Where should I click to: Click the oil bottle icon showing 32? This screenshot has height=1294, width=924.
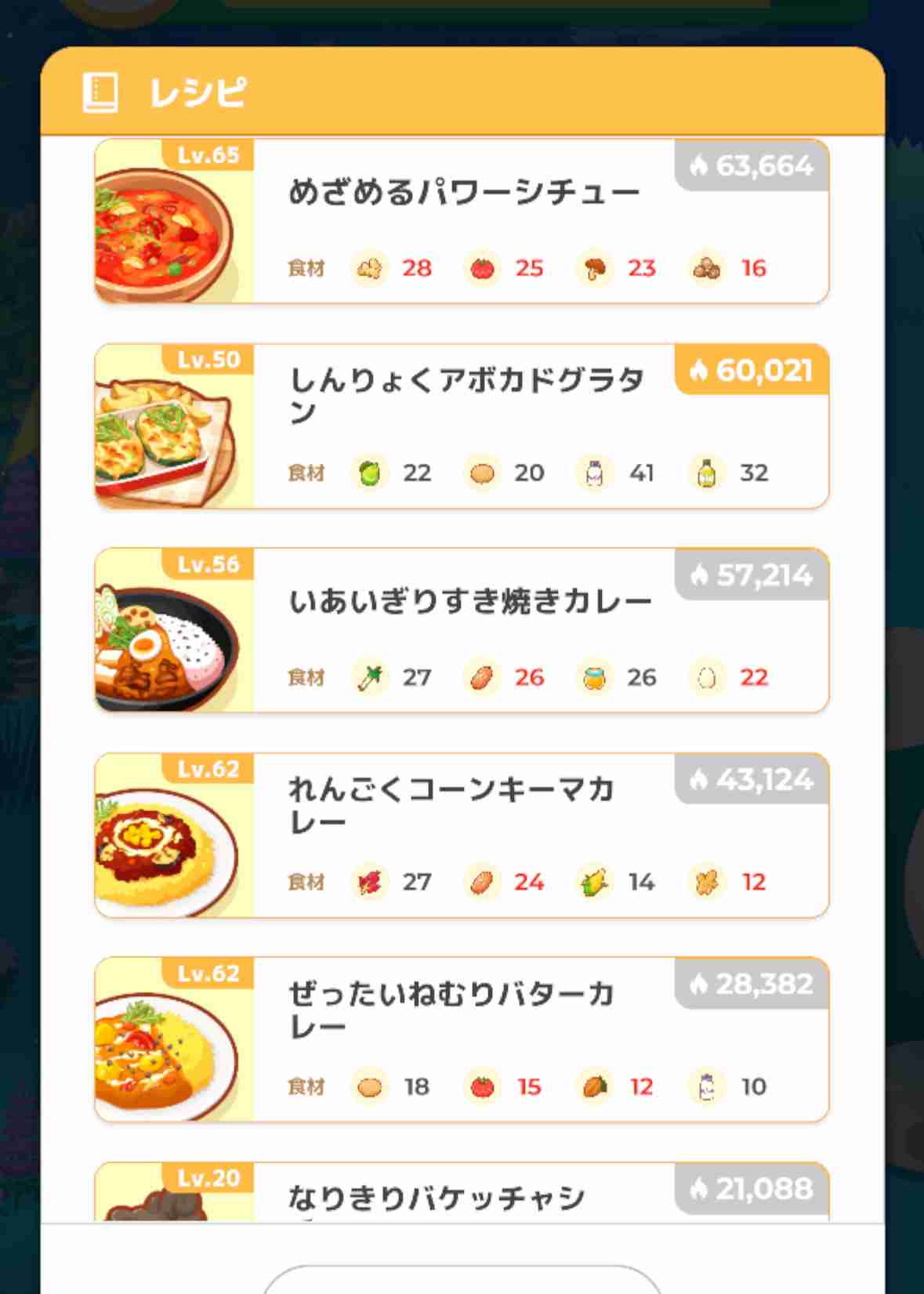tap(705, 473)
